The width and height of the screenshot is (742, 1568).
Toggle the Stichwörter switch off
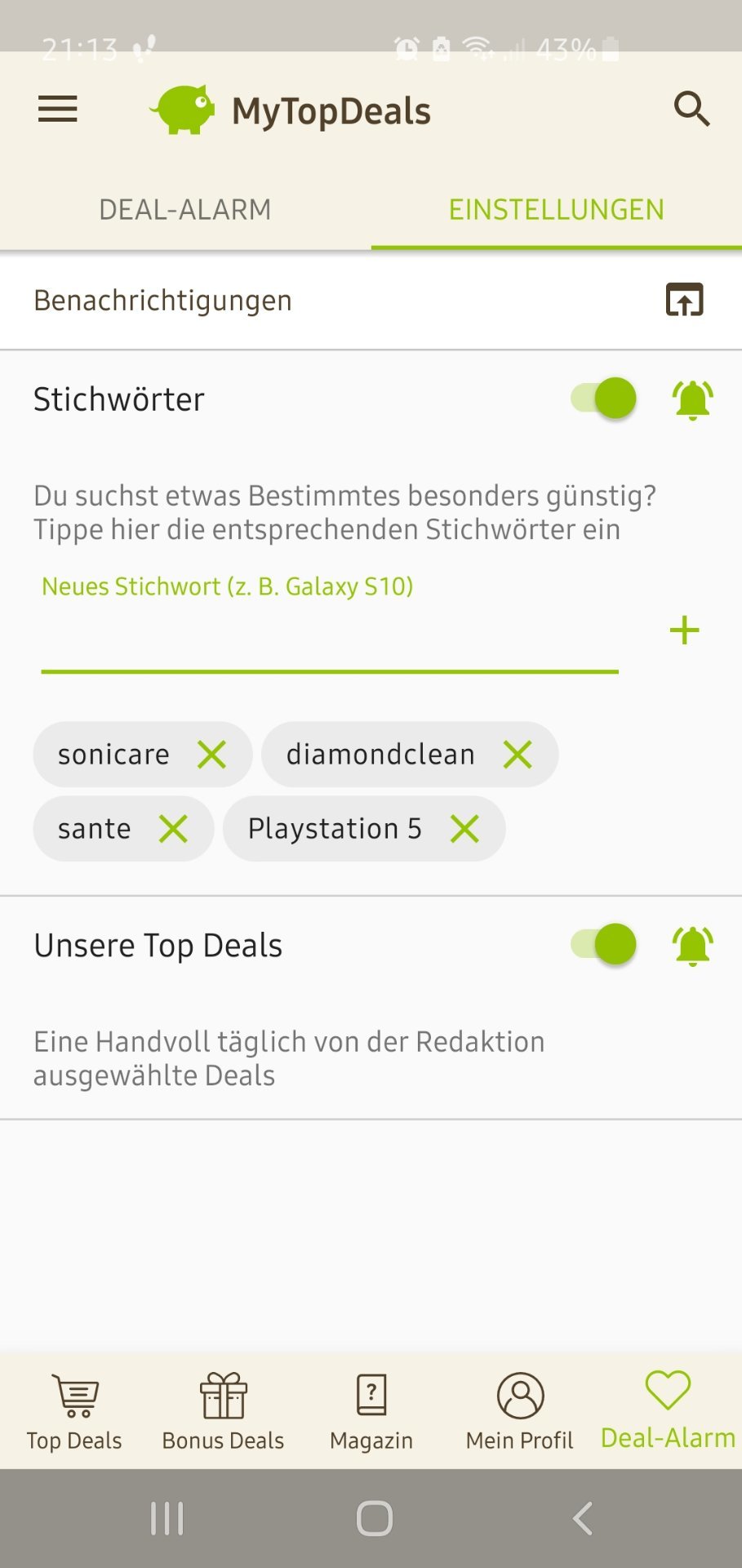click(604, 399)
